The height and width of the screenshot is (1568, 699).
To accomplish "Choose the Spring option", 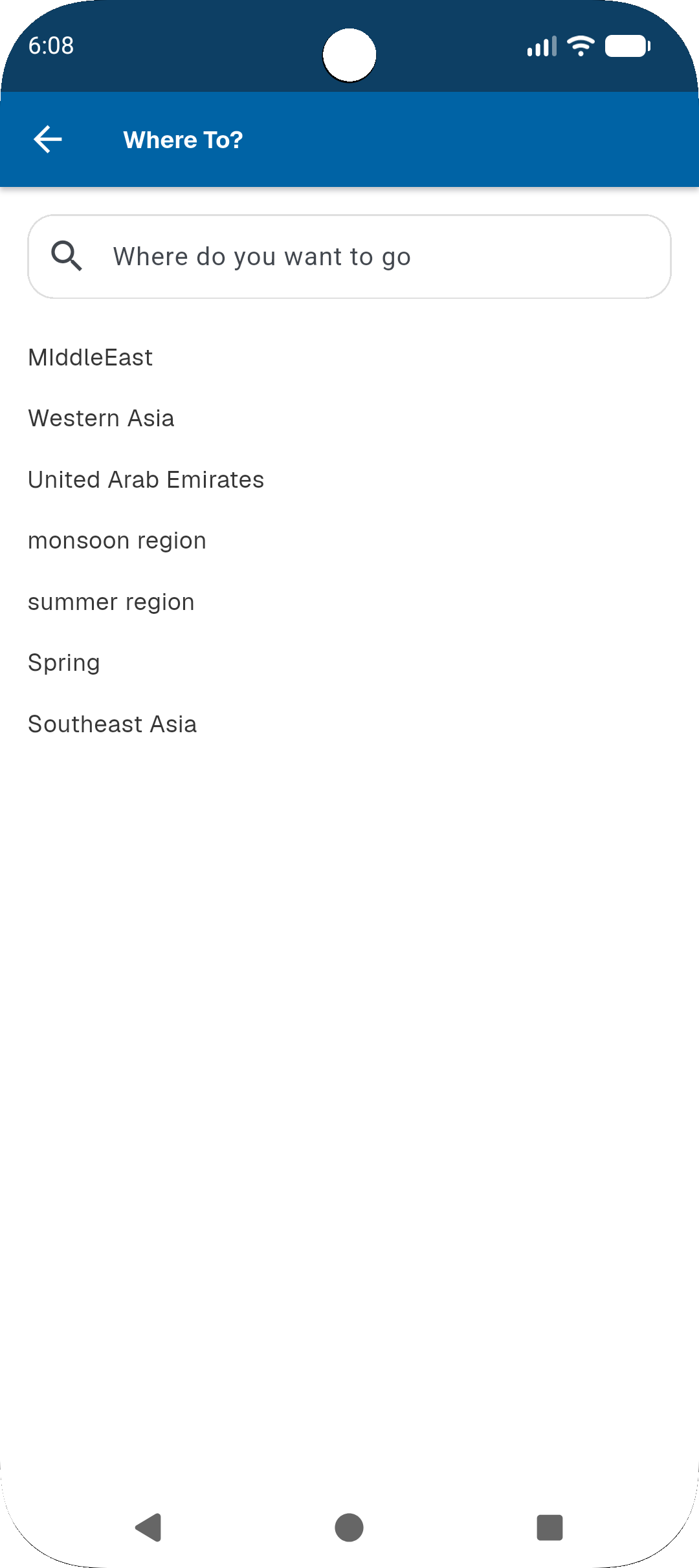I will [x=64, y=663].
